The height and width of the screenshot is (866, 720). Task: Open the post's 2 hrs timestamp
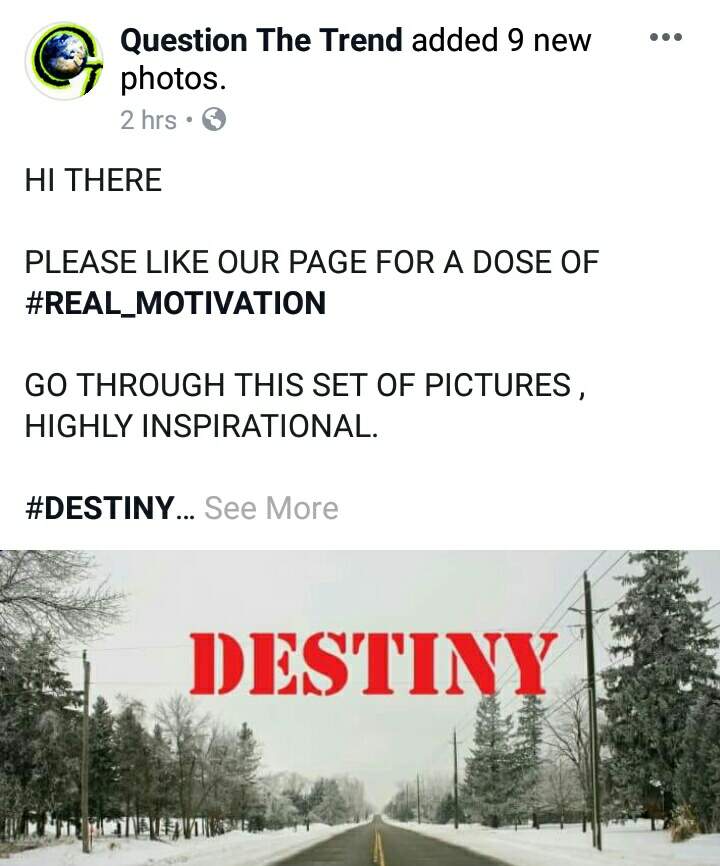(x=148, y=120)
